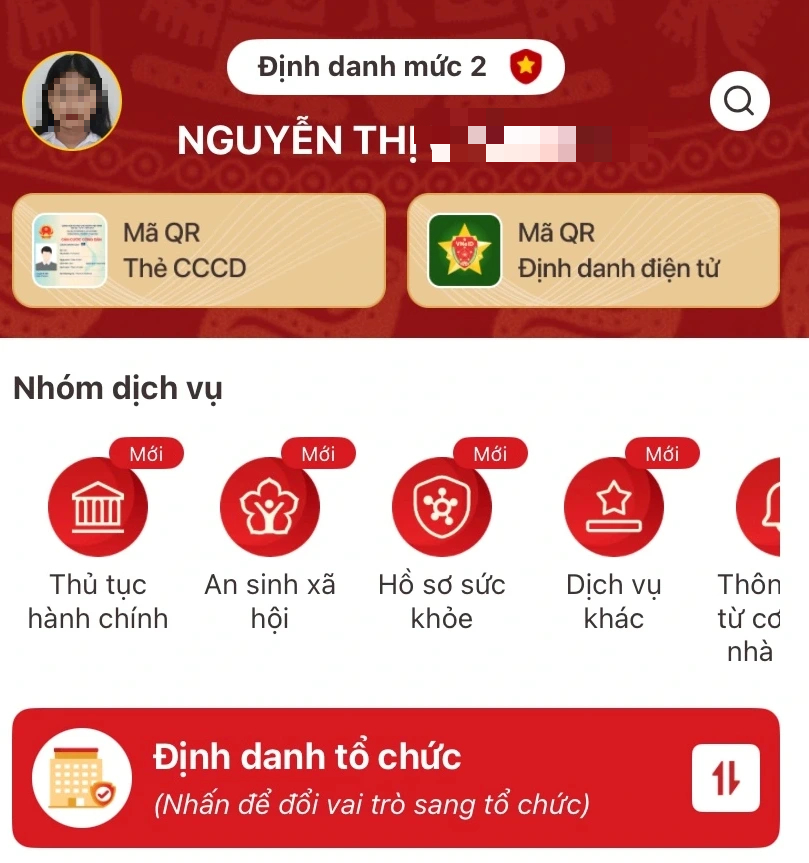Viewport: 809px width, 863px height.
Task: Tap the Dịch vụ khác star icon
Action: tap(614, 506)
